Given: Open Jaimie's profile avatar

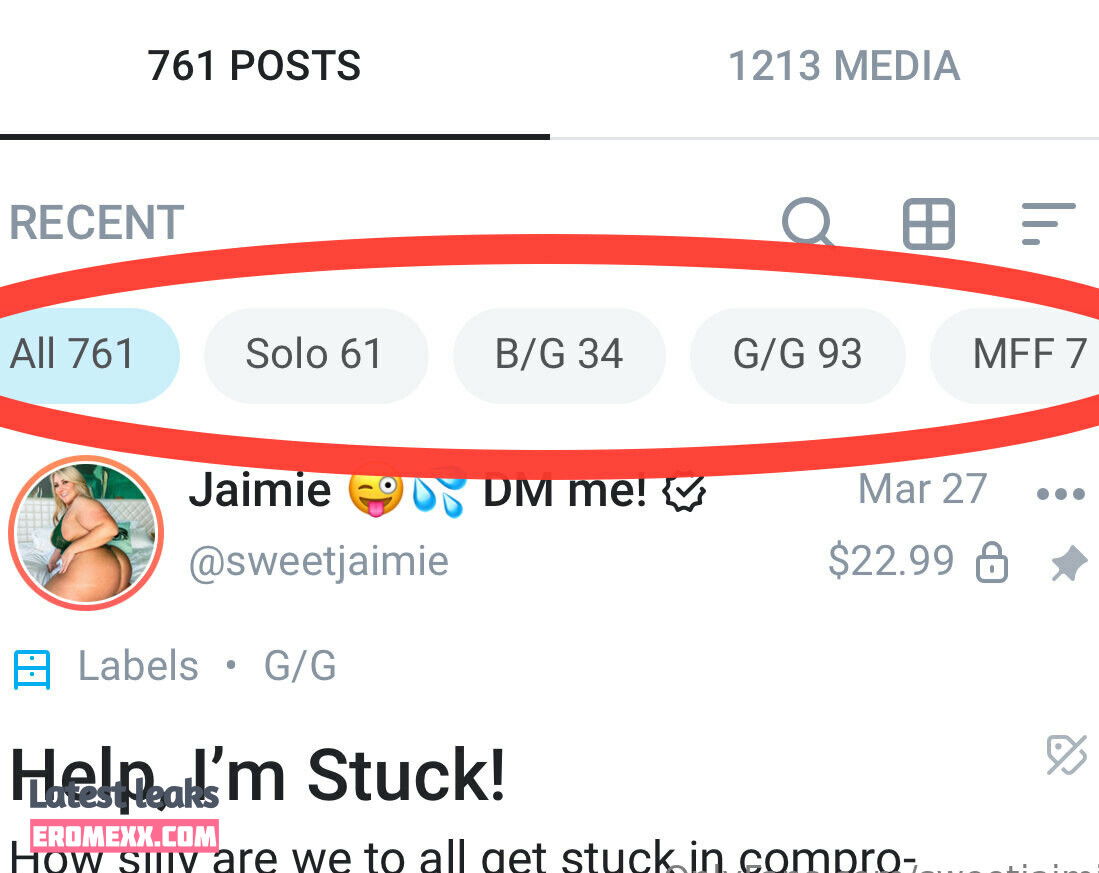Looking at the screenshot, I should click(85, 533).
